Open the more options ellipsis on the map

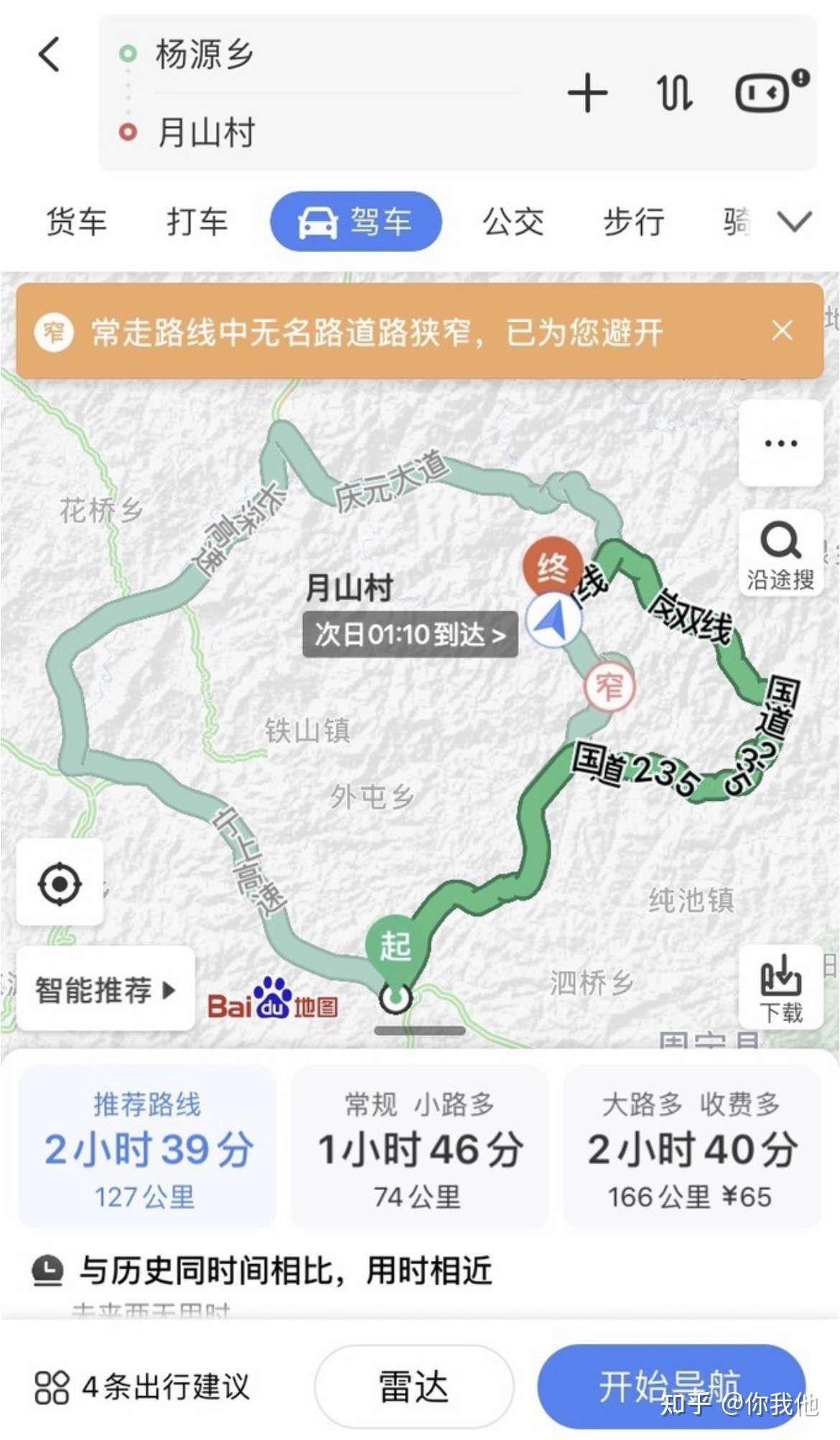click(x=780, y=443)
